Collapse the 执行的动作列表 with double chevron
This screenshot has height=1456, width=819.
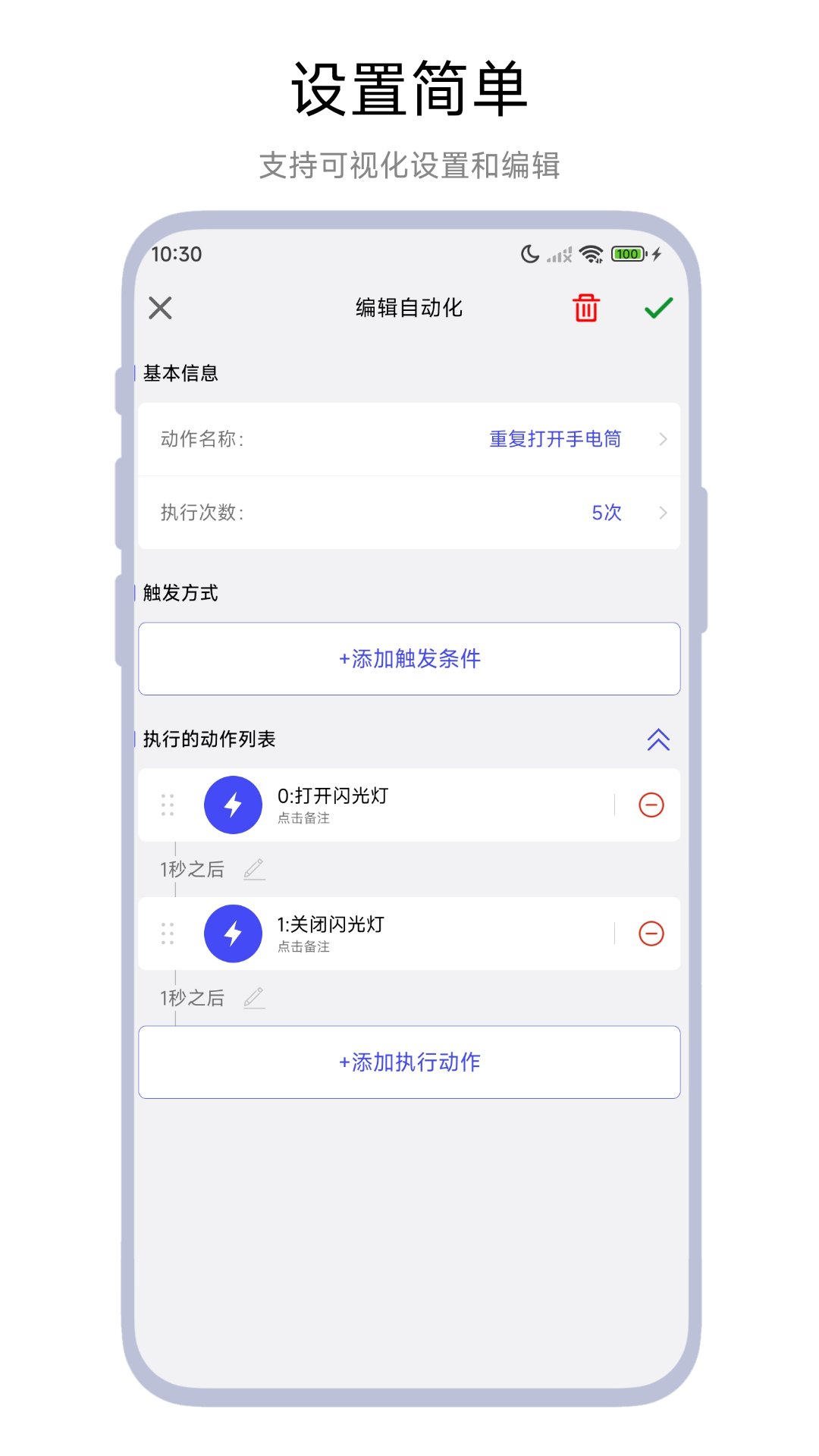click(x=657, y=739)
